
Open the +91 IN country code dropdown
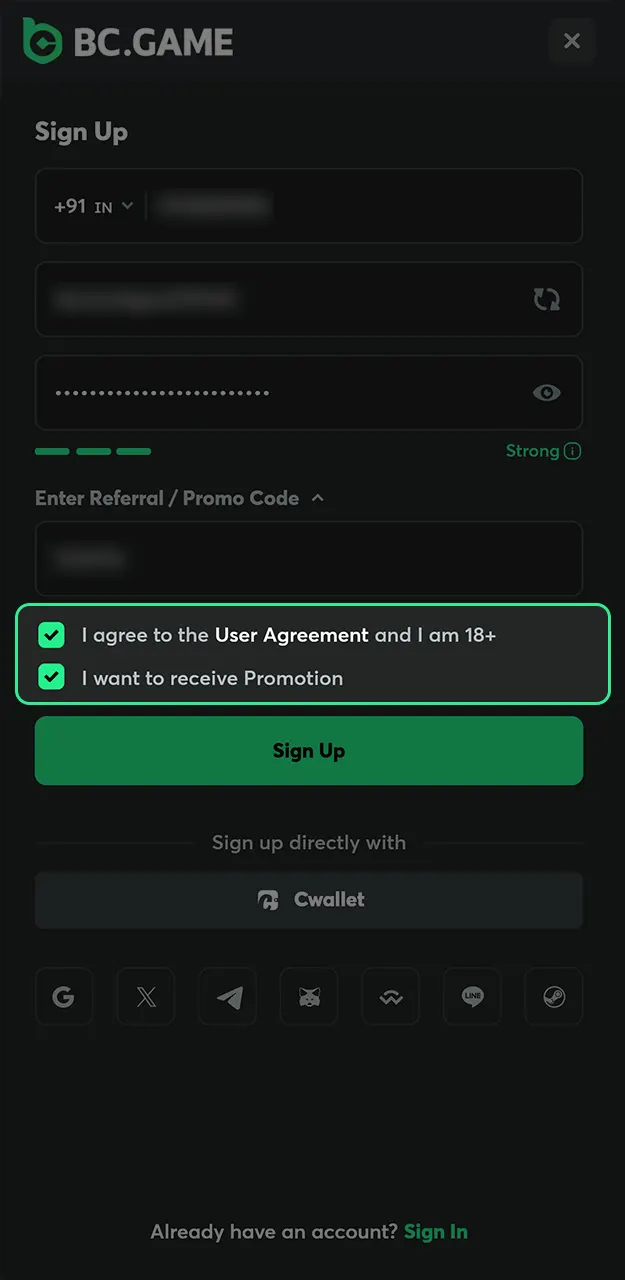tap(93, 207)
